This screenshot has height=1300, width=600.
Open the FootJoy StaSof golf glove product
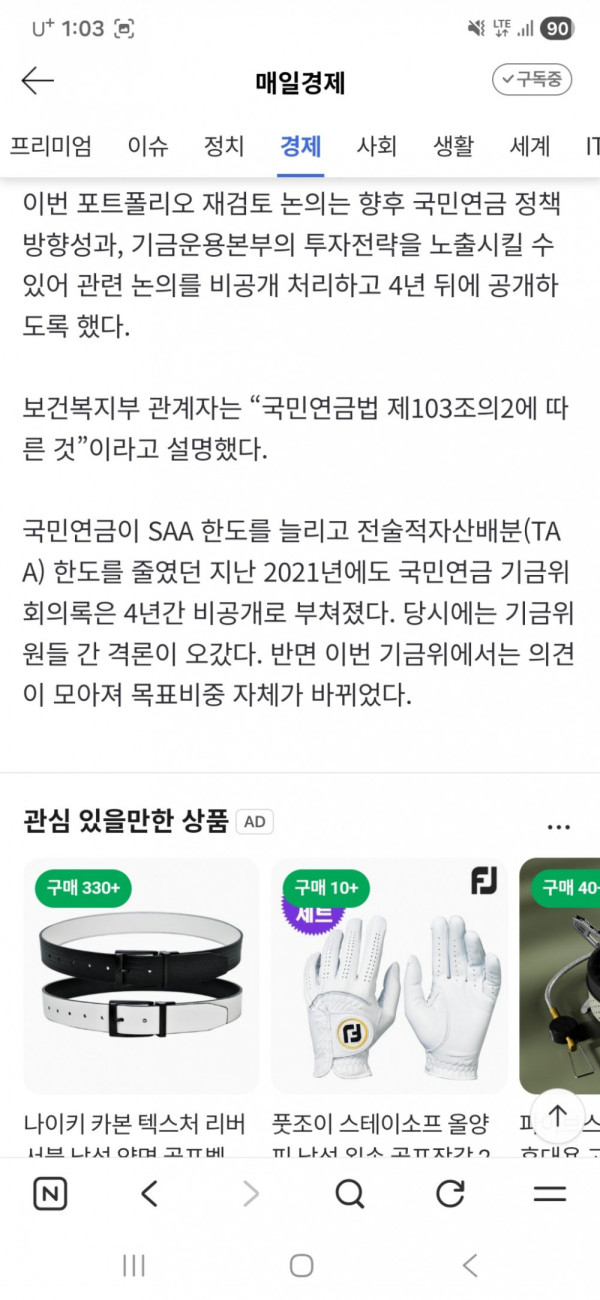[x=389, y=975]
